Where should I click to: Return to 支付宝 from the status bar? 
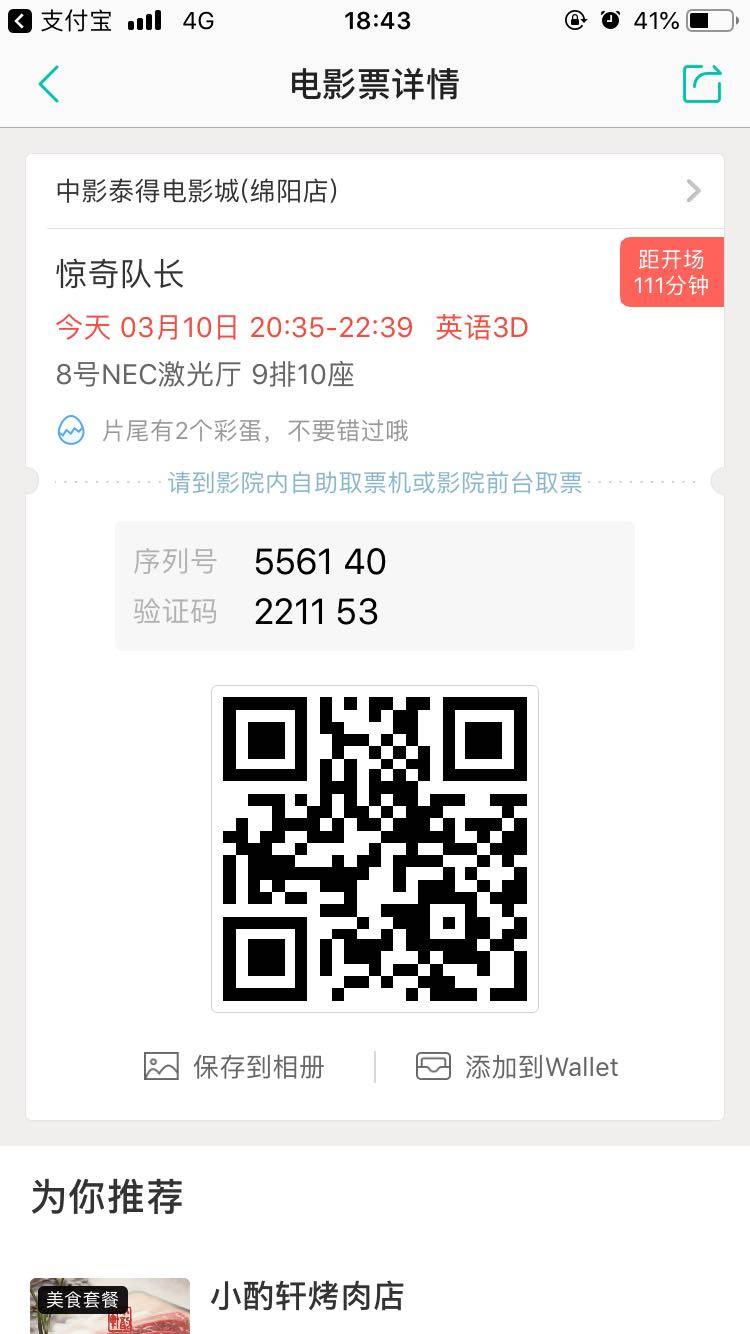tap(60, 20)
